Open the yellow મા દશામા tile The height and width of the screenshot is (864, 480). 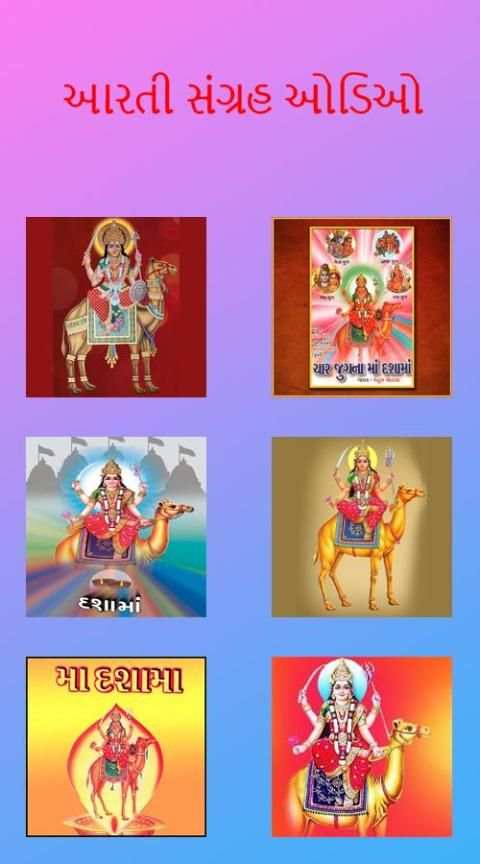(116, 746)
